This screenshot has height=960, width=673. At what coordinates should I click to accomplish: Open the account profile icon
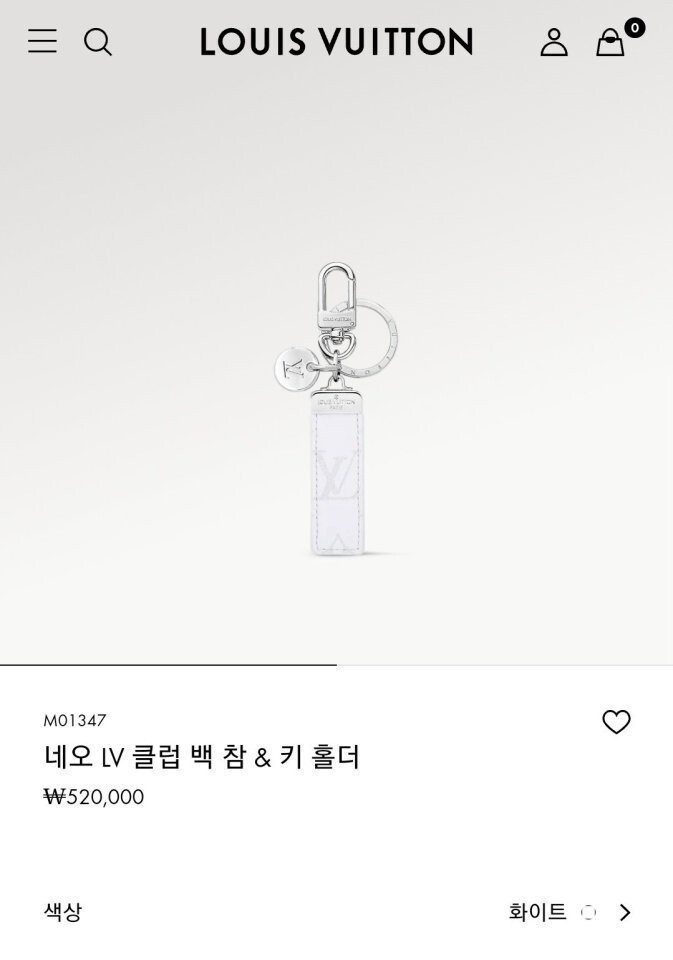[553, 42]
